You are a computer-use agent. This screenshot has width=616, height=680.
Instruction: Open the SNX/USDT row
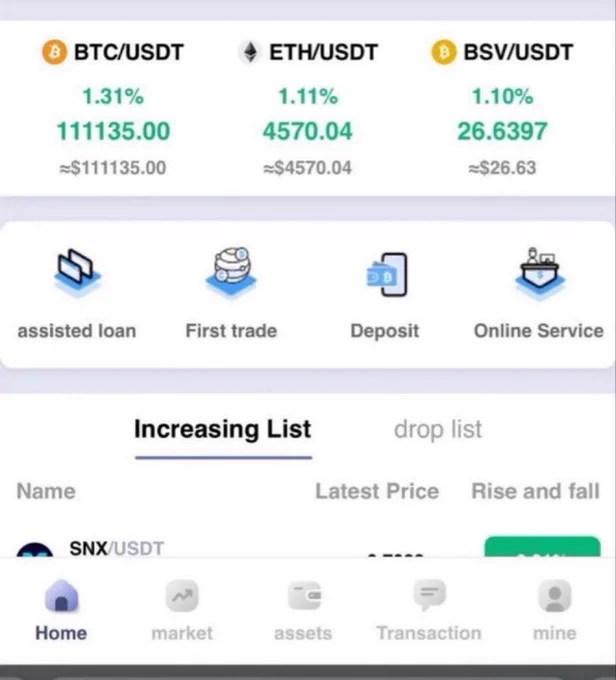pos(308,547)
